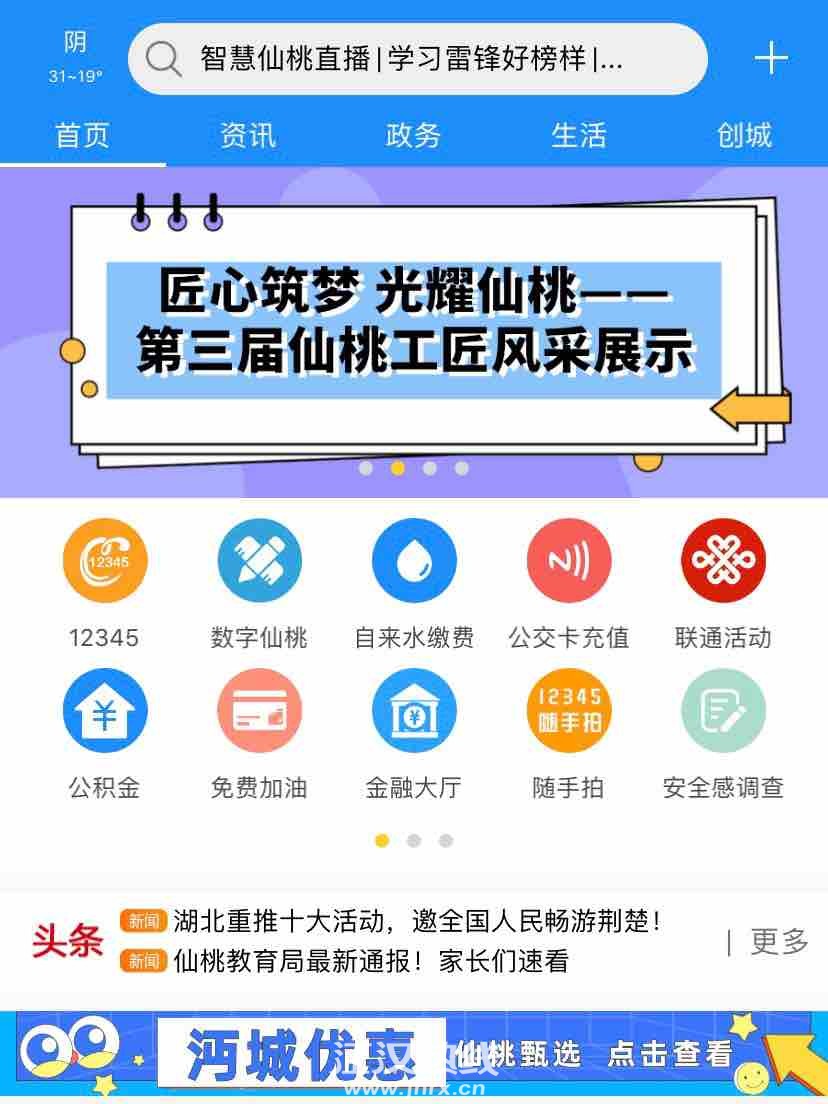
Task: Tap the plus icon in the header
Action: click(x=771, y=58)
